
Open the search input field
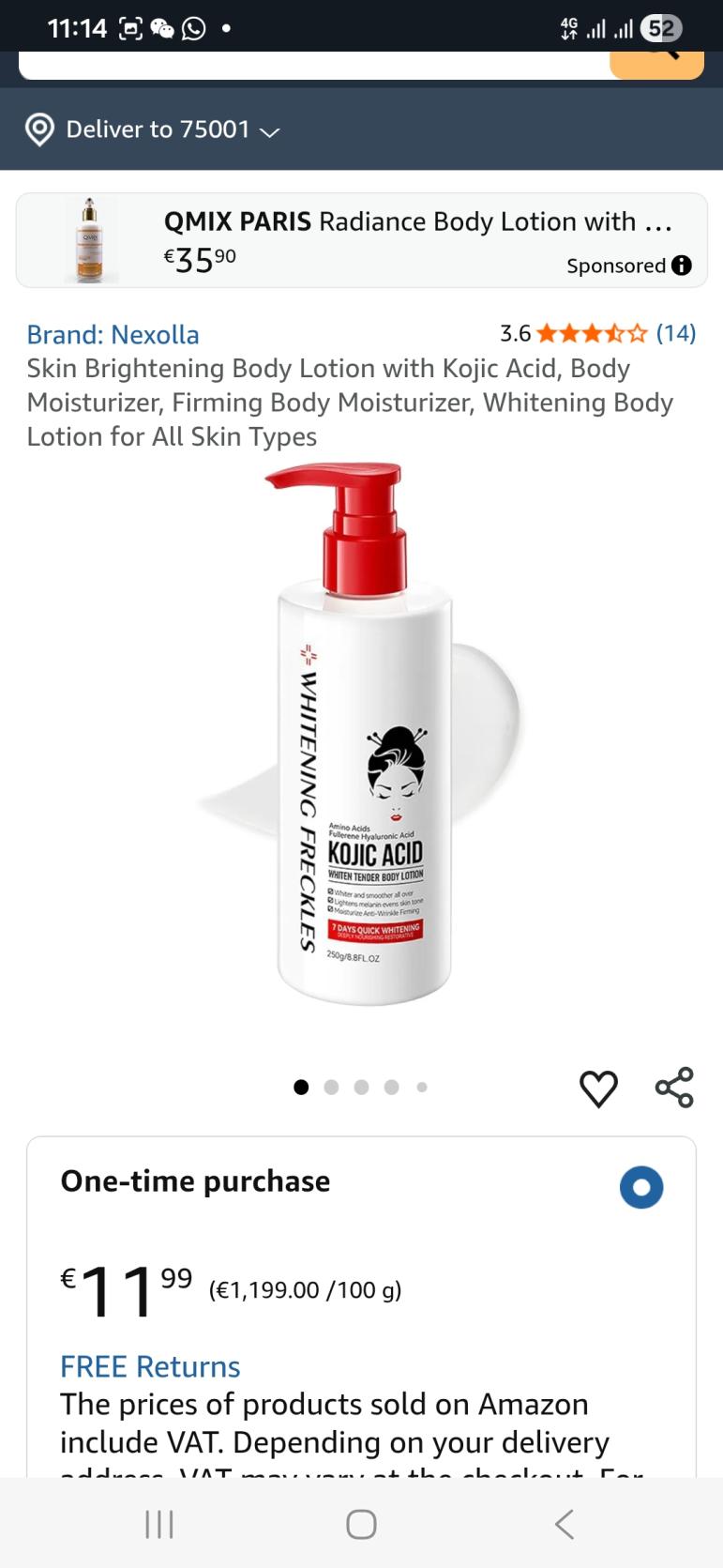tap(309, 65)
